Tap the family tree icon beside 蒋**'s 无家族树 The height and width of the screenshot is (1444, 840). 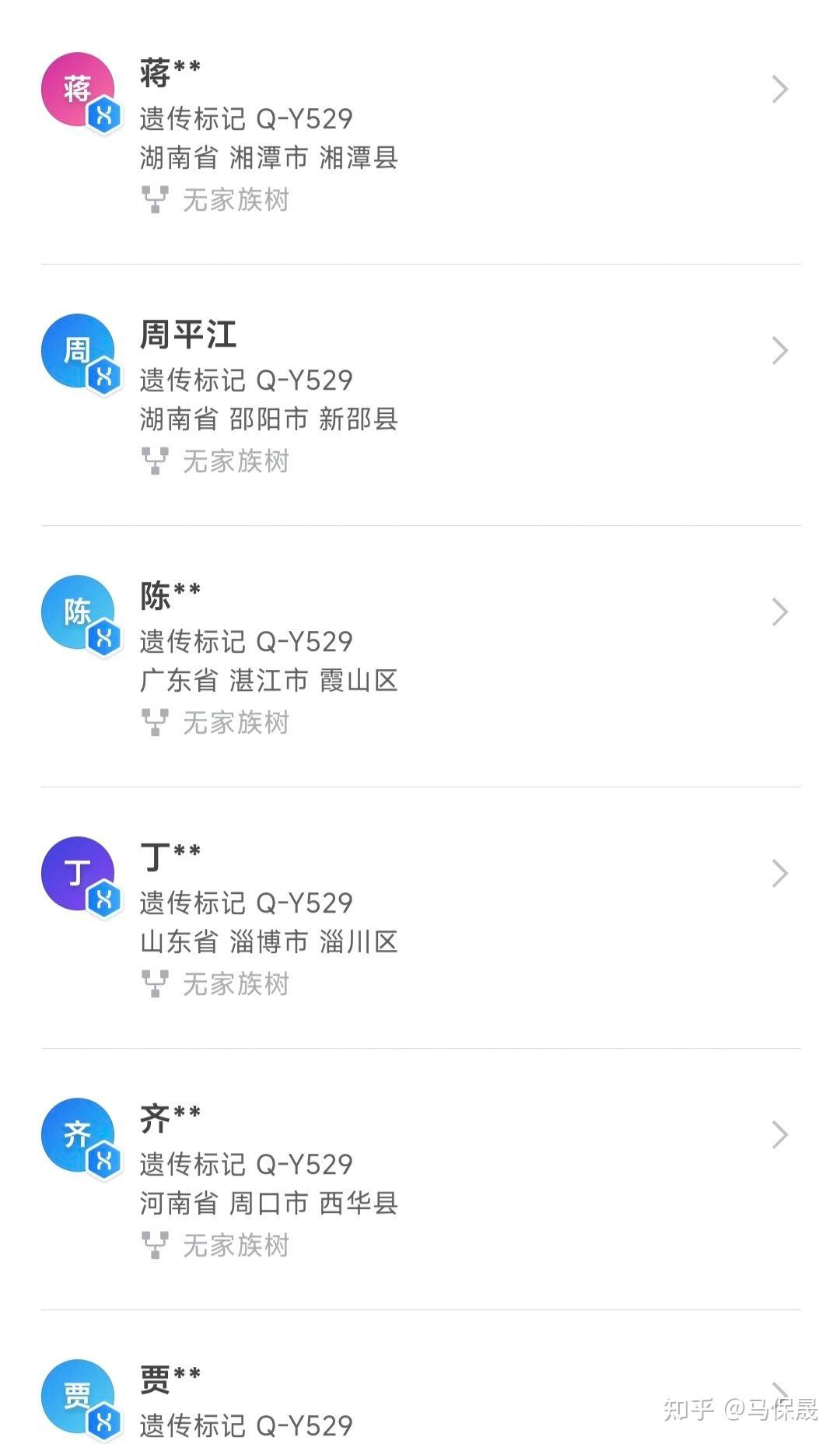tap(156, 199)
